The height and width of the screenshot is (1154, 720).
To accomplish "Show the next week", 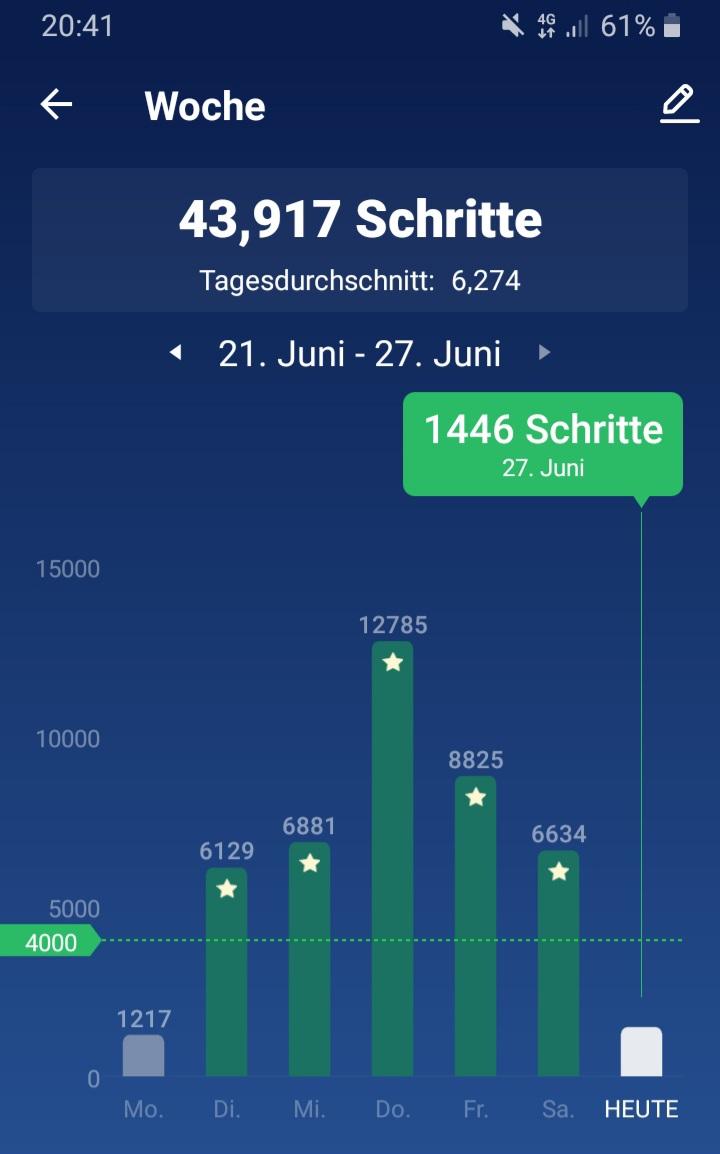I will point(544,353).
